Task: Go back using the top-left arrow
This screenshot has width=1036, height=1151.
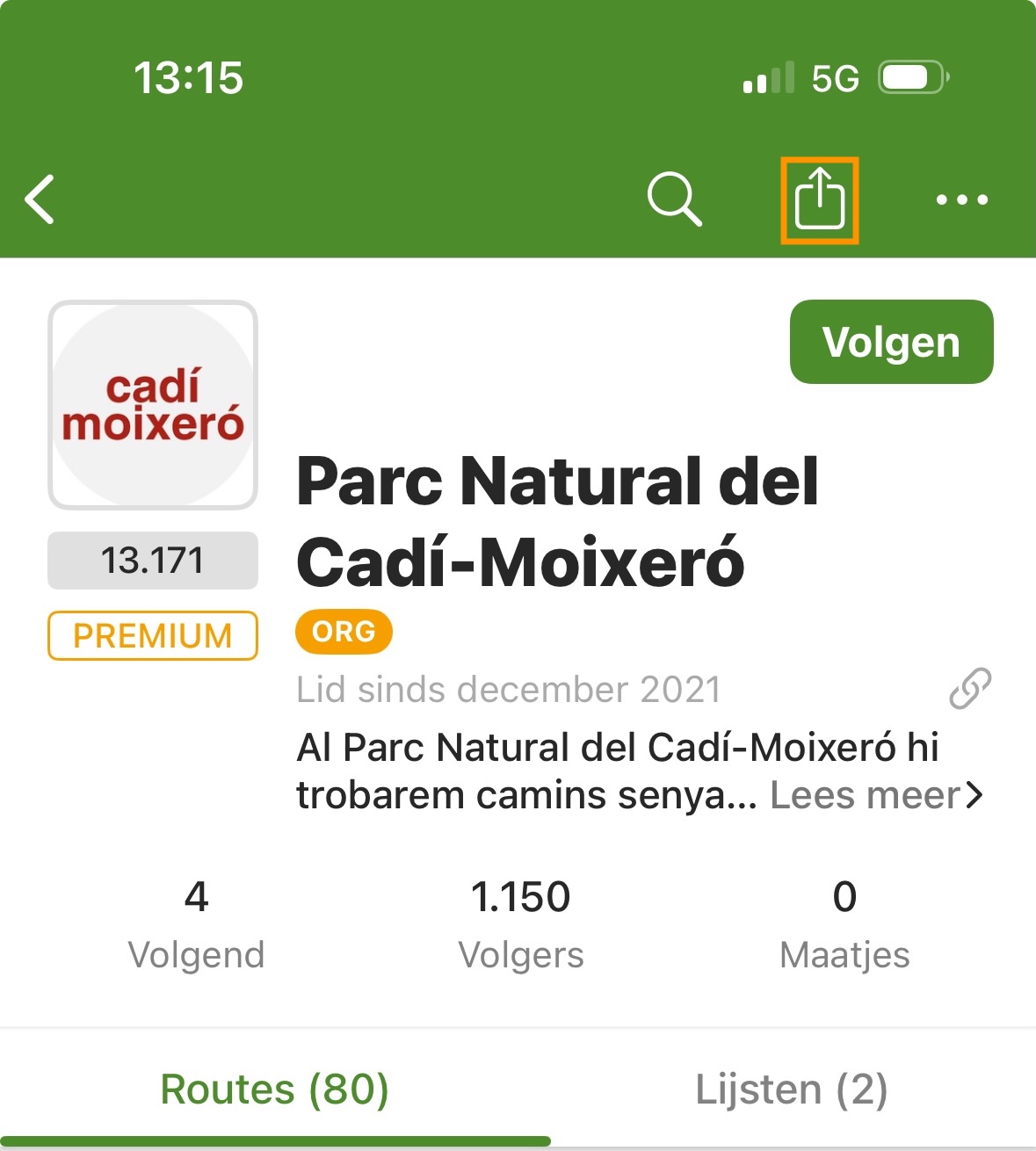Action: tap(40, 199)
